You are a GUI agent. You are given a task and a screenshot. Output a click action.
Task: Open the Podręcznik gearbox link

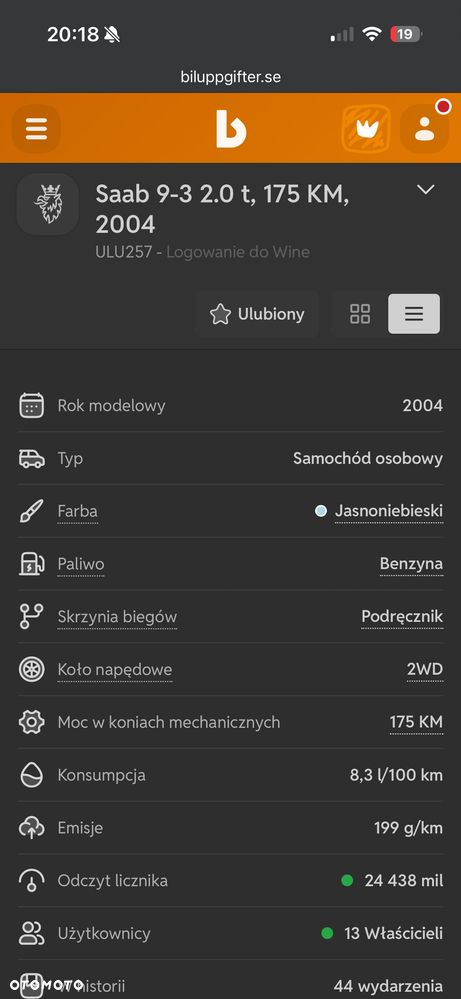click(x=402, y=617)
